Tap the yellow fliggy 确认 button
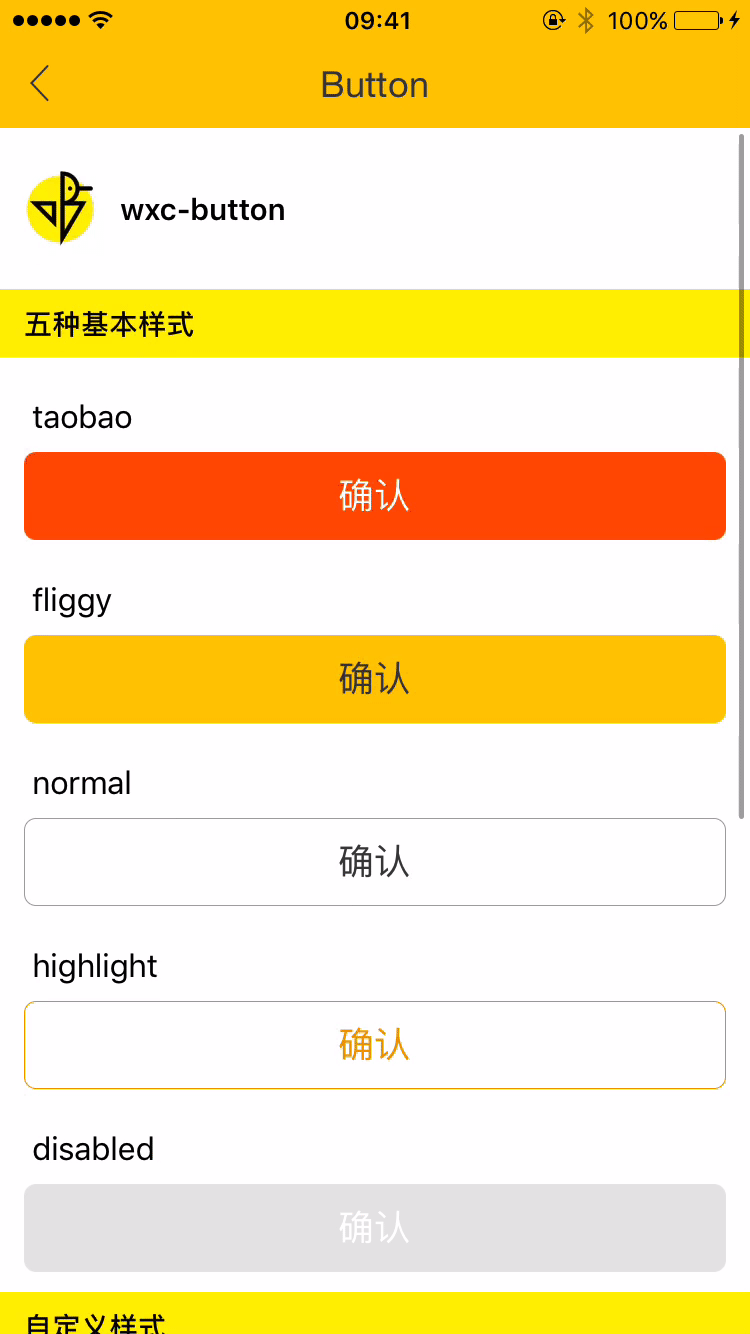 [x=374, y=679]
